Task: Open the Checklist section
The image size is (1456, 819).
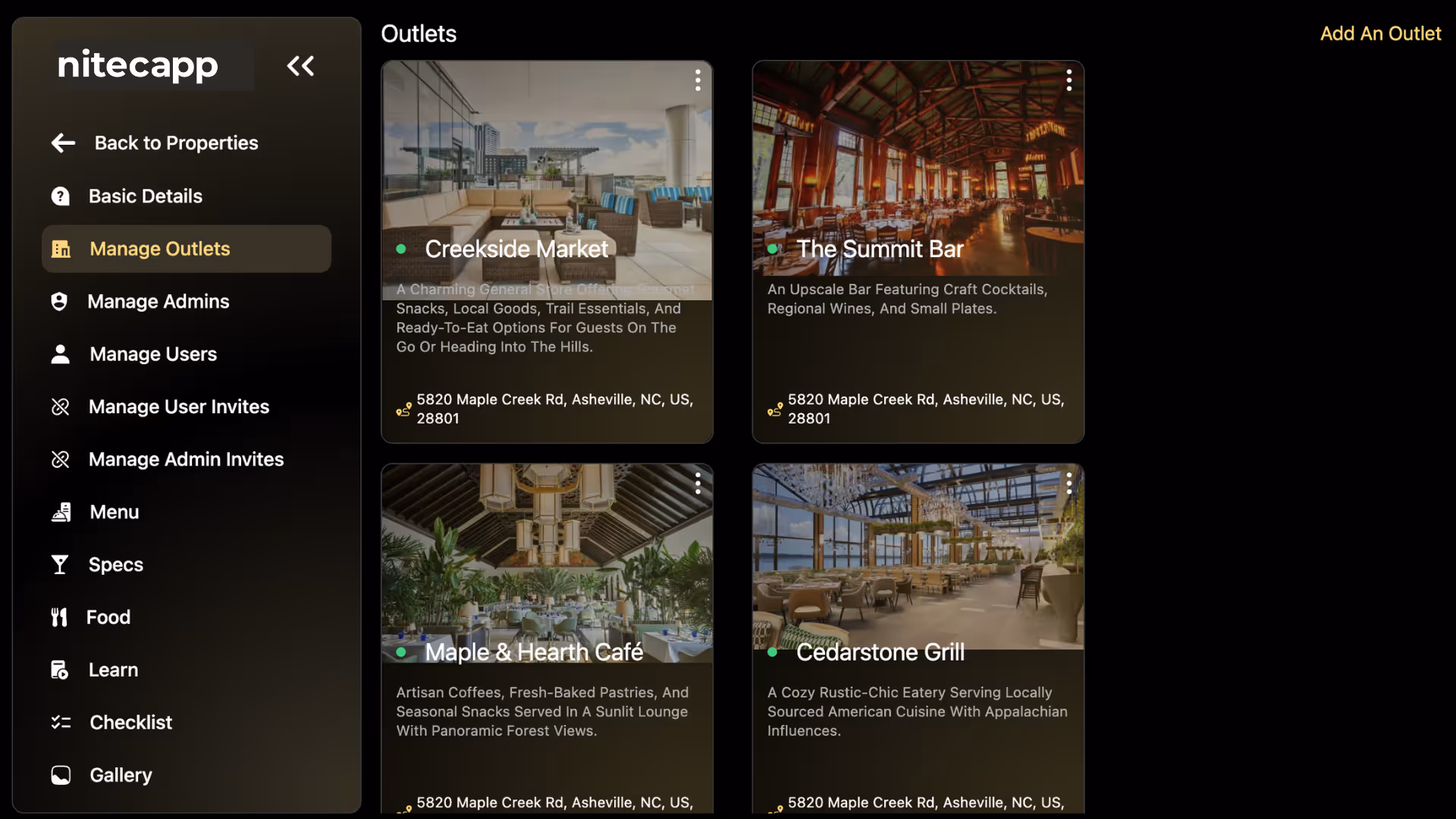Action: tap(111, 722)
